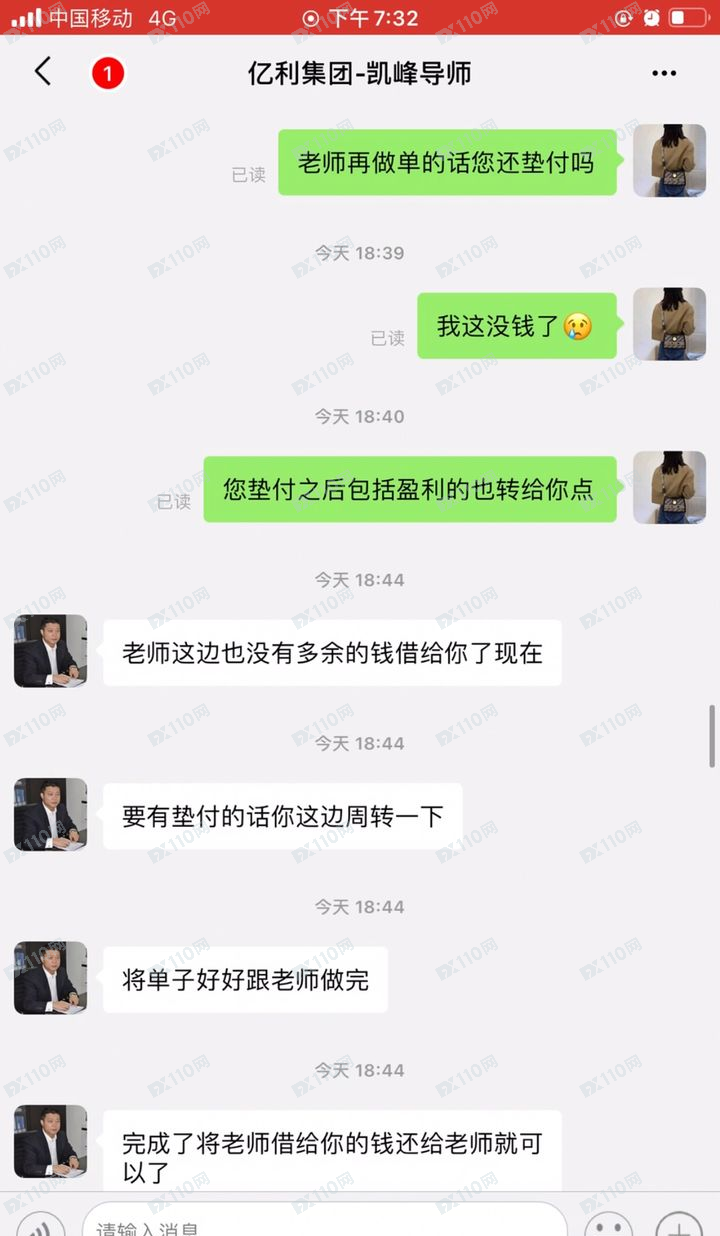This screenshot has height=1236, width=720.
Task: Open the emoji picker
Action: (608, 1226)
